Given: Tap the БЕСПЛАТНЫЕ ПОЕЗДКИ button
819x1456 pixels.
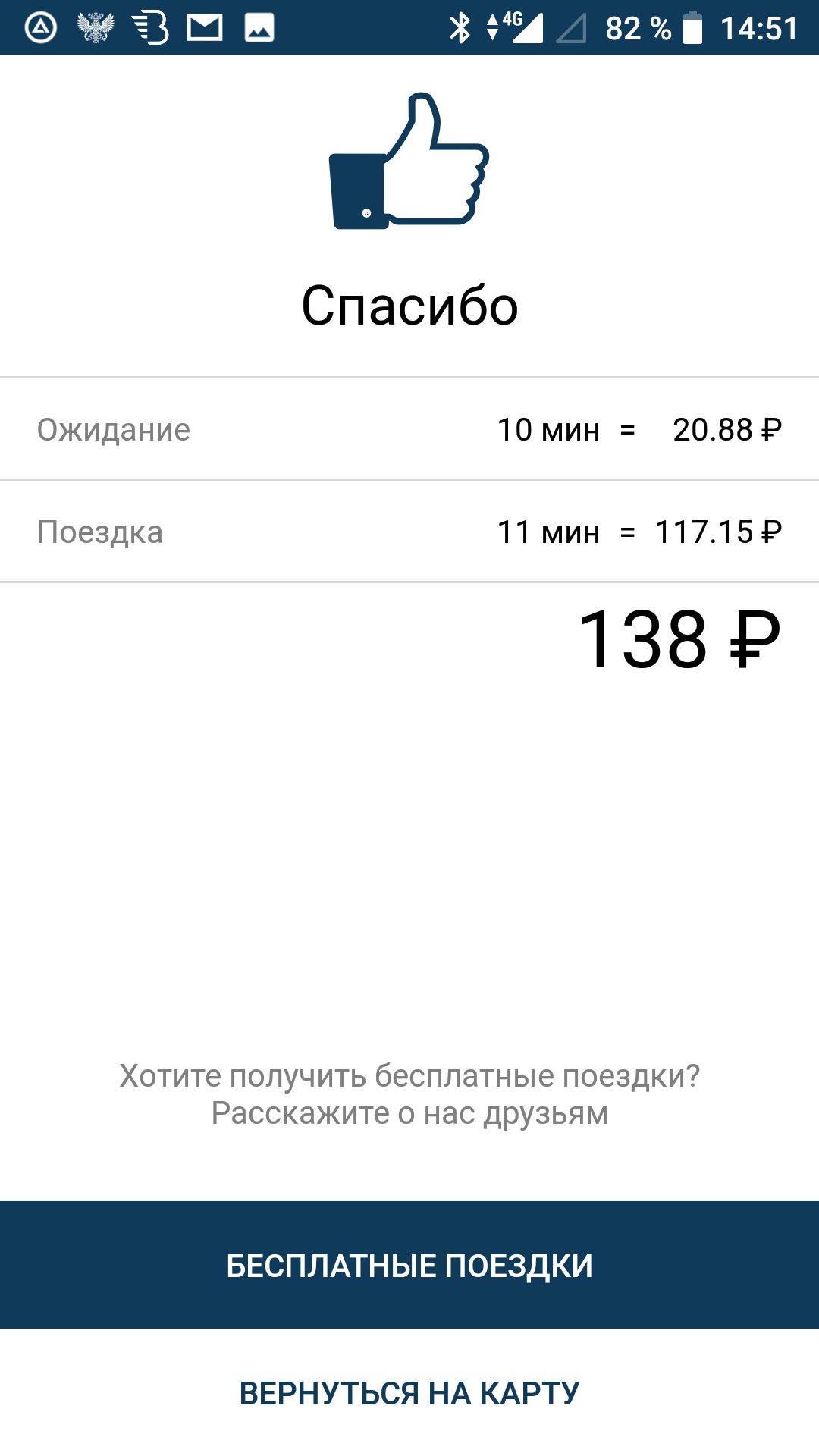Looking at the screenshot, I should point(409,1265).
